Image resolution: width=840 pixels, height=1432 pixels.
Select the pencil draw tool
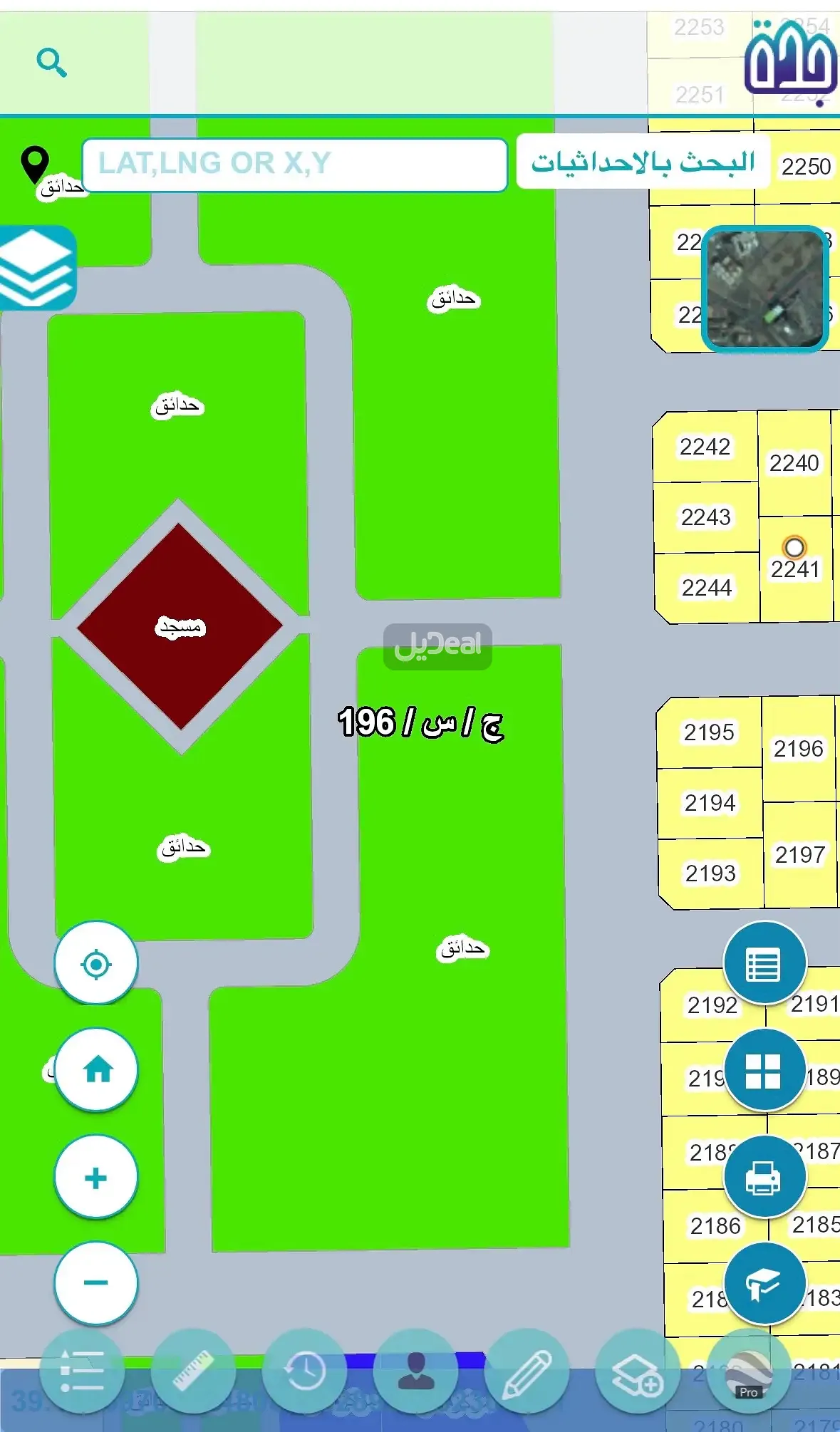527,1371
